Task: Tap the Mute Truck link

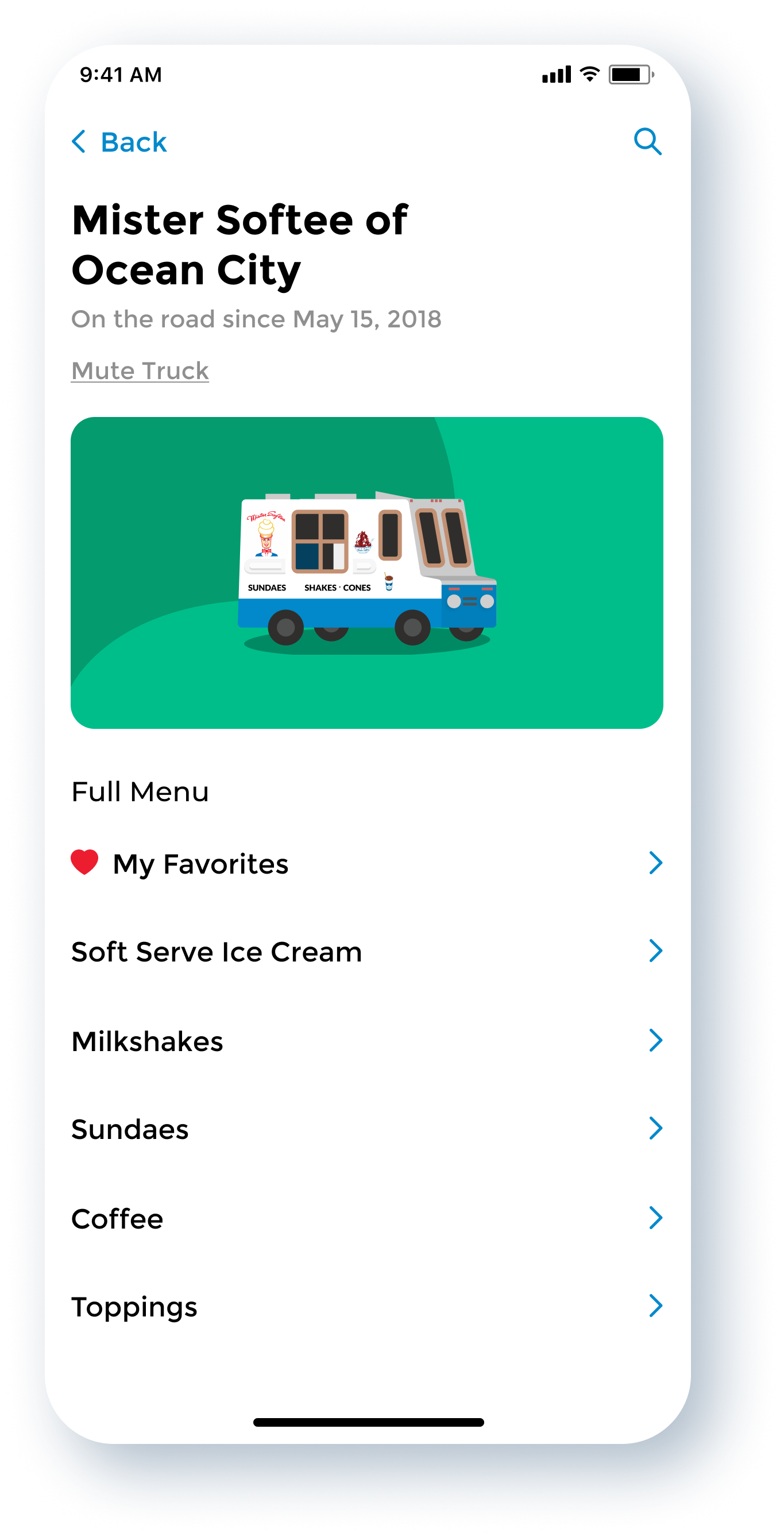Action: pos(140,370)
